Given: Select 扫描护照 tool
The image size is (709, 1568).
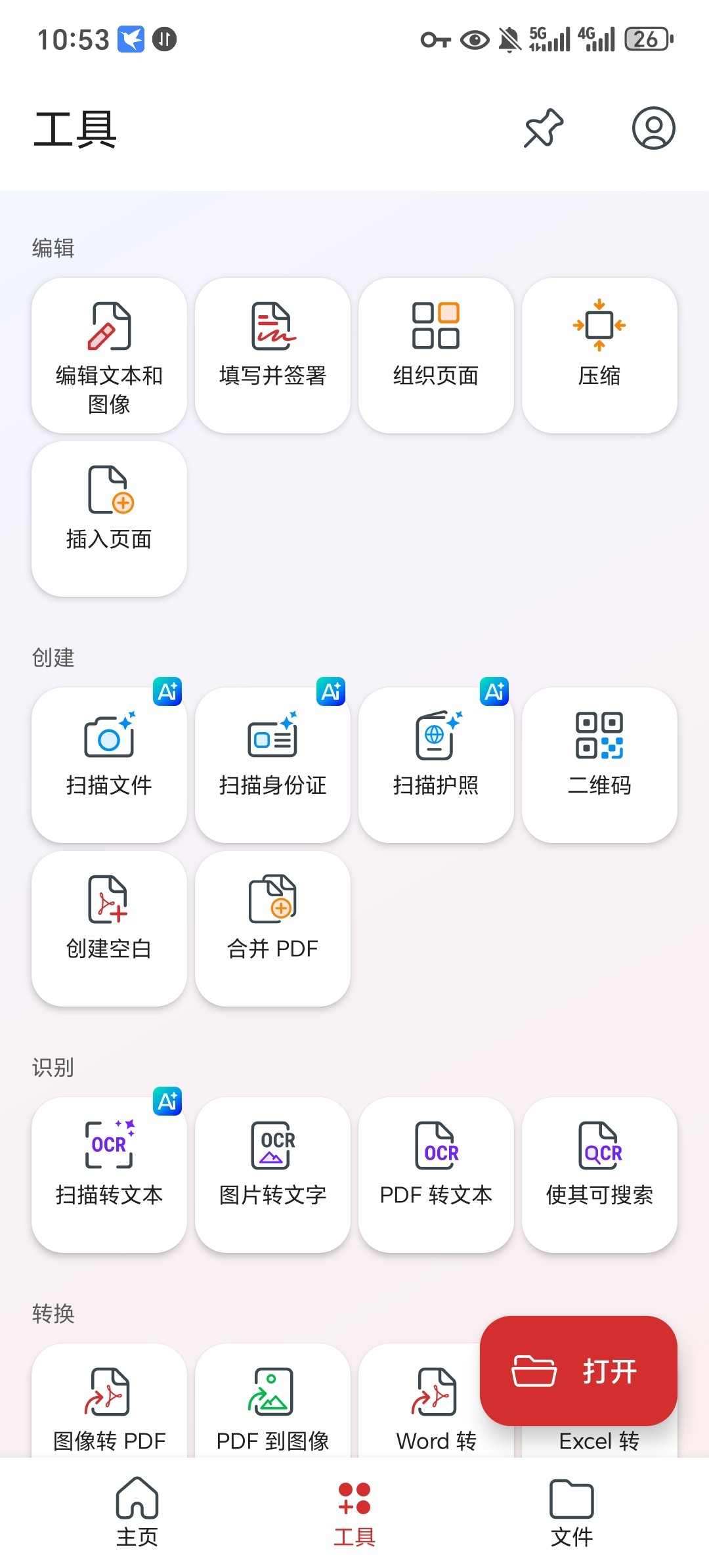Looking at the screenshot, I should [x=436, y=765].
